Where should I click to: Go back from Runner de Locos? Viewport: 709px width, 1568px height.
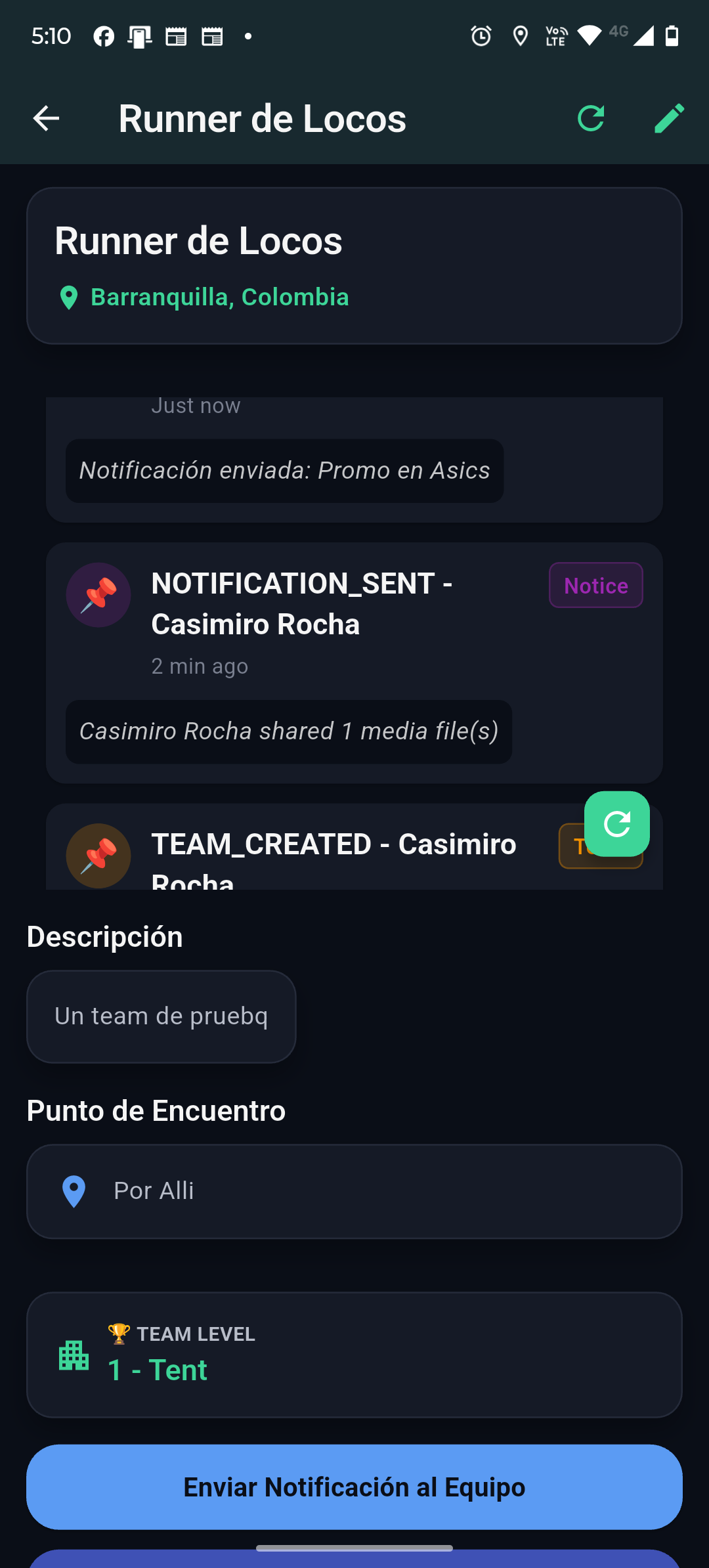pos(46,119)
